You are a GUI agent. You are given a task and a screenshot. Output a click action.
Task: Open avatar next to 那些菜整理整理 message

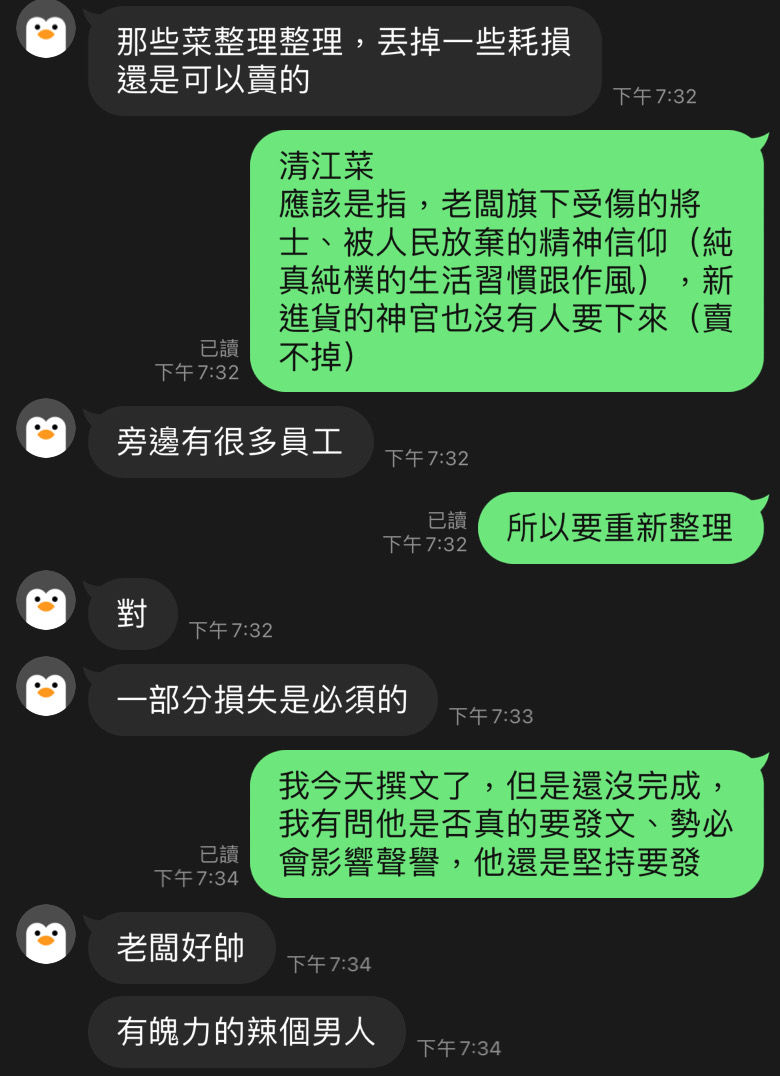pyautogui.click(x=46, y=29)
